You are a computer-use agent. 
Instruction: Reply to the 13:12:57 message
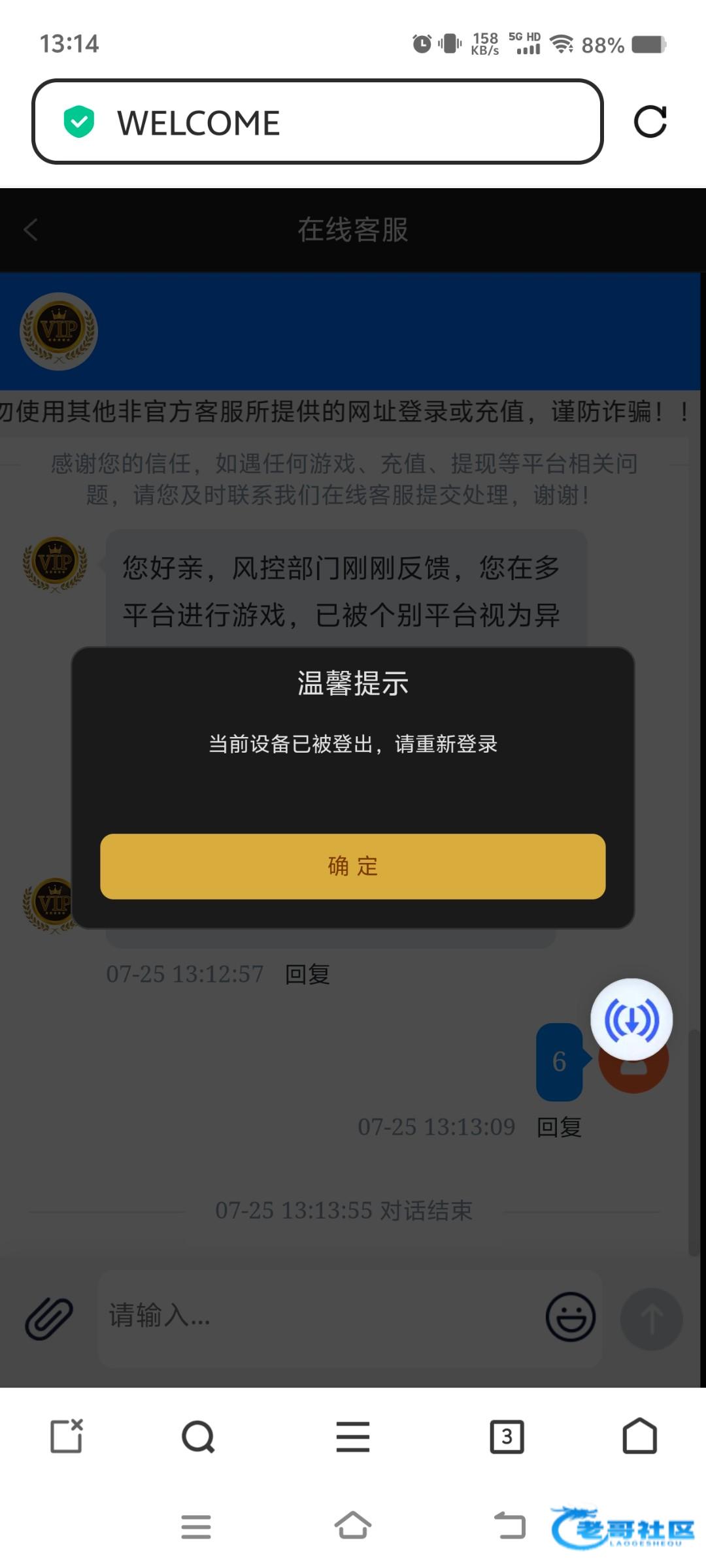(x=307, y=974)
